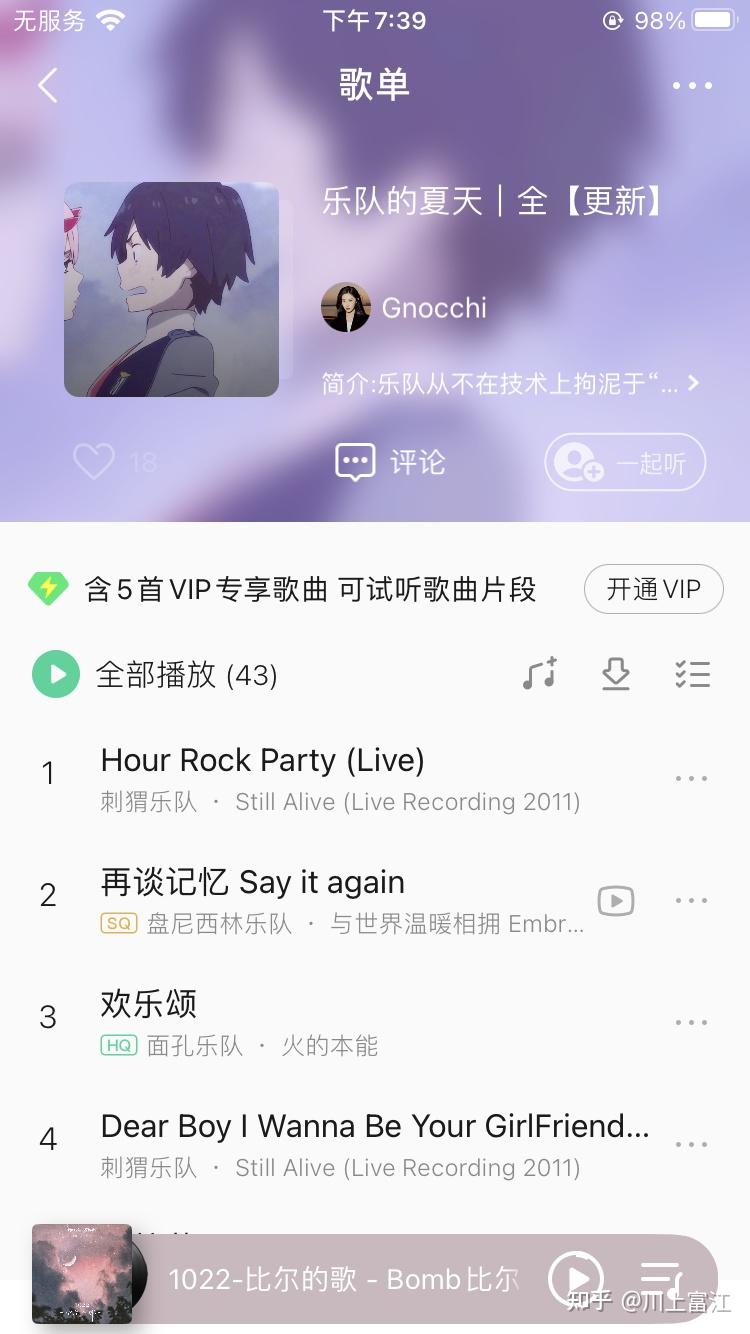Tap the SQ quality badge on song 2

pos(117,924)
